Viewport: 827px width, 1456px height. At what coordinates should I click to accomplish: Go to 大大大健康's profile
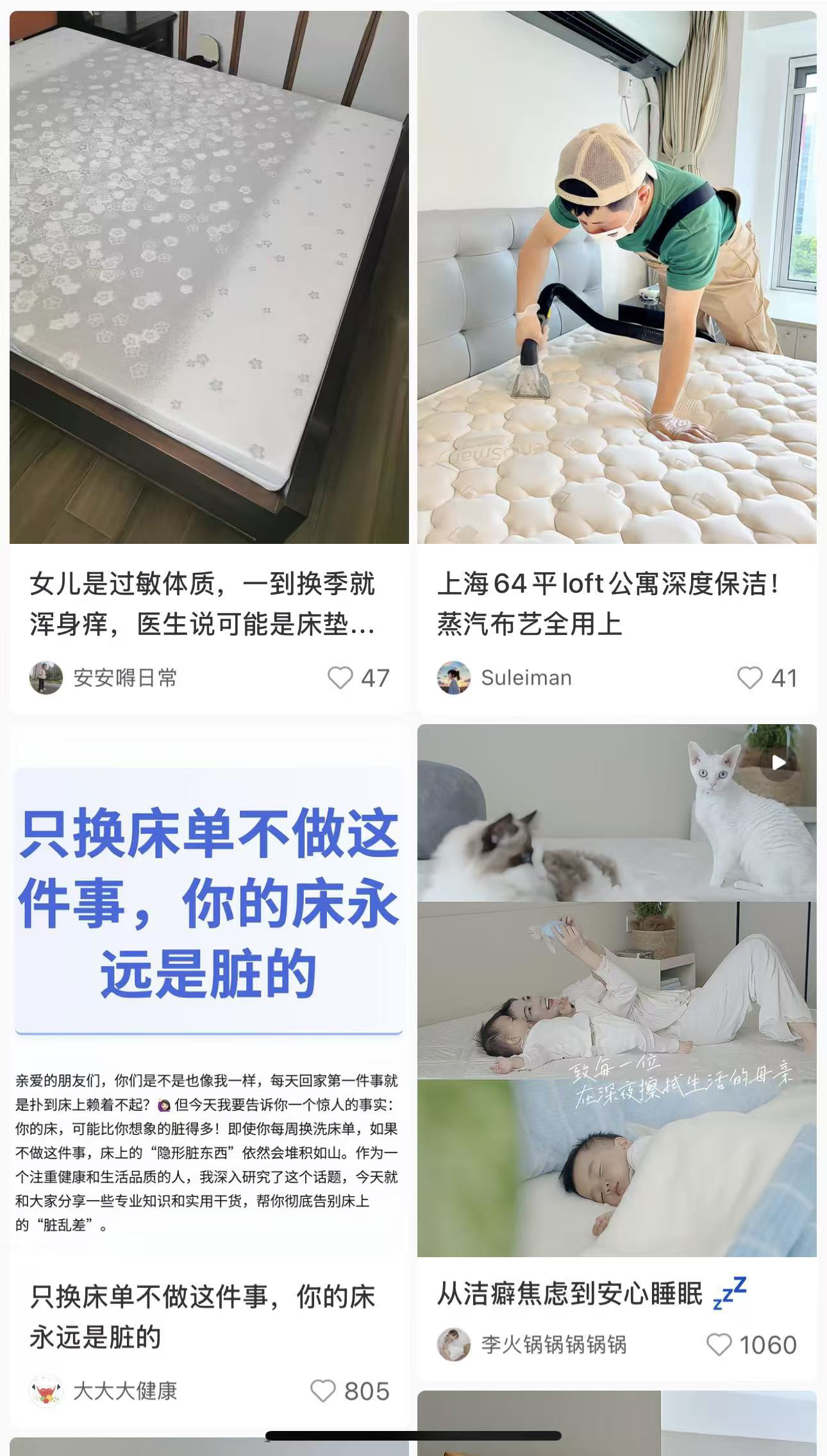coord(46,1391)
